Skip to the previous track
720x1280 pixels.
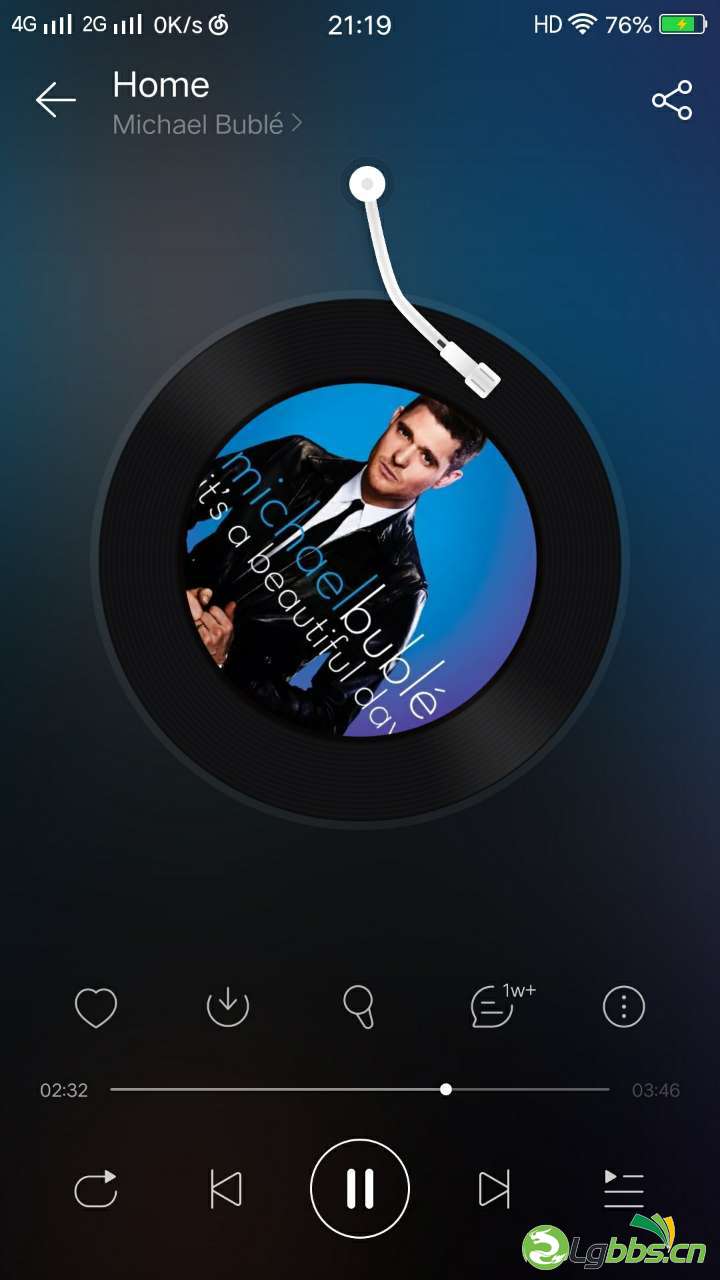pos(226,1189)
